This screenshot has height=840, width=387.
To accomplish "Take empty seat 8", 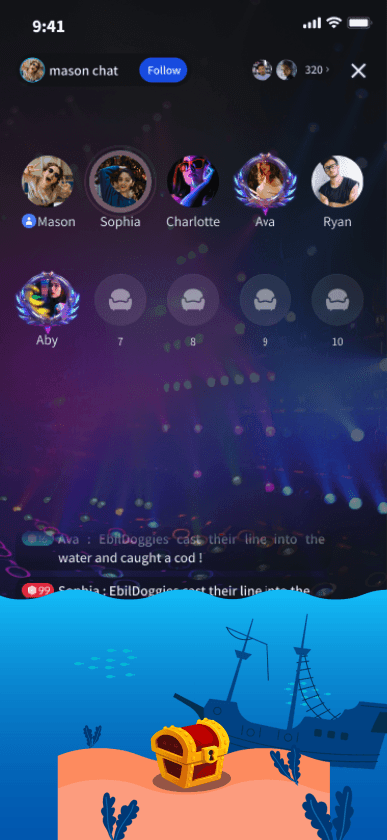I will [193, 300].
